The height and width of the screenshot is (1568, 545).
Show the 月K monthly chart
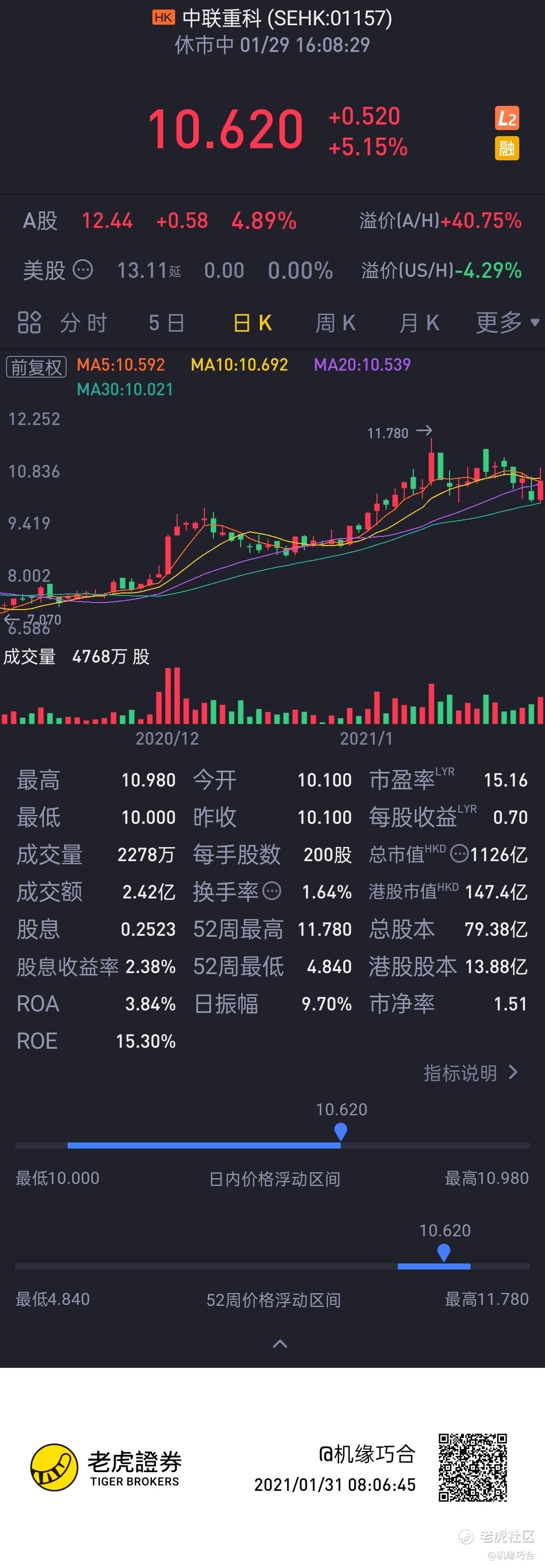click(x=419, y=323)
